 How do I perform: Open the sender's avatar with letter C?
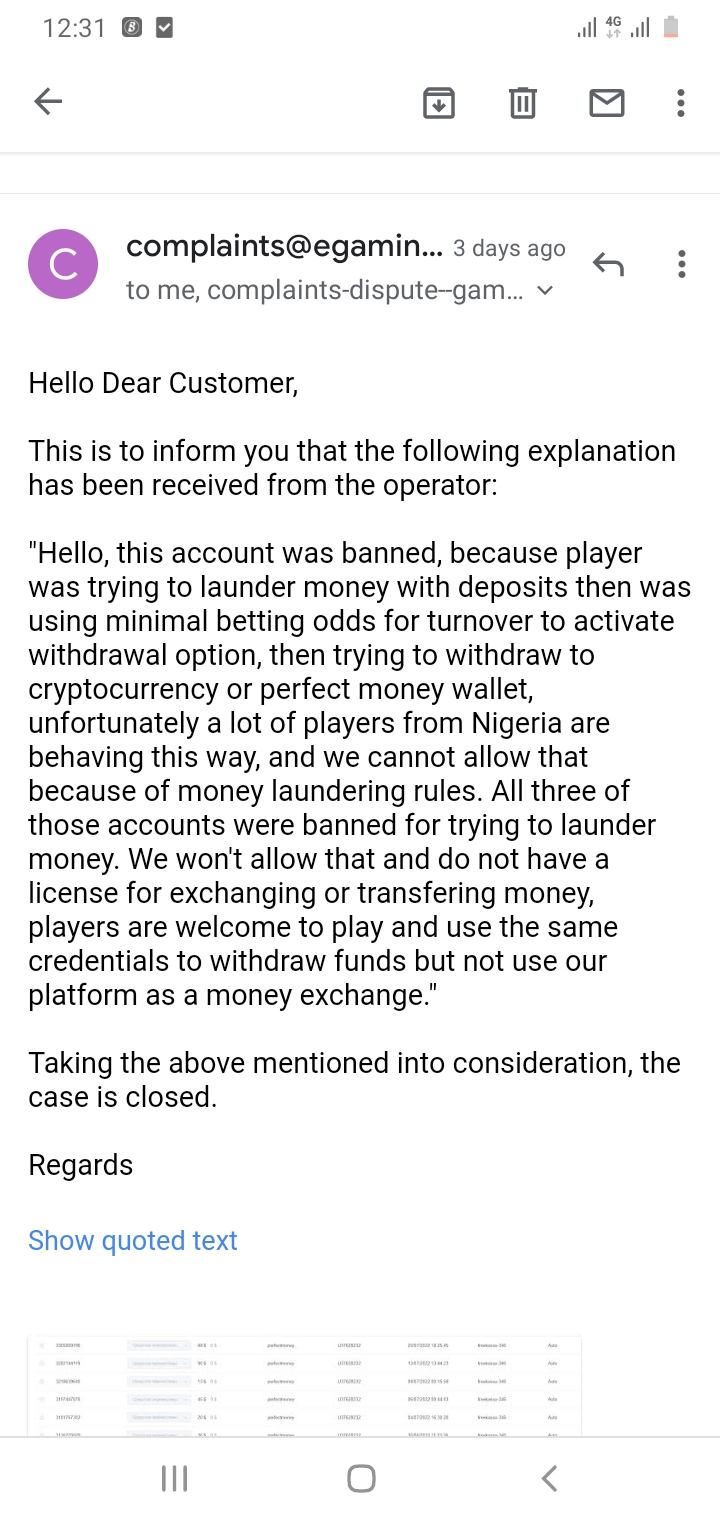[63, 264]
